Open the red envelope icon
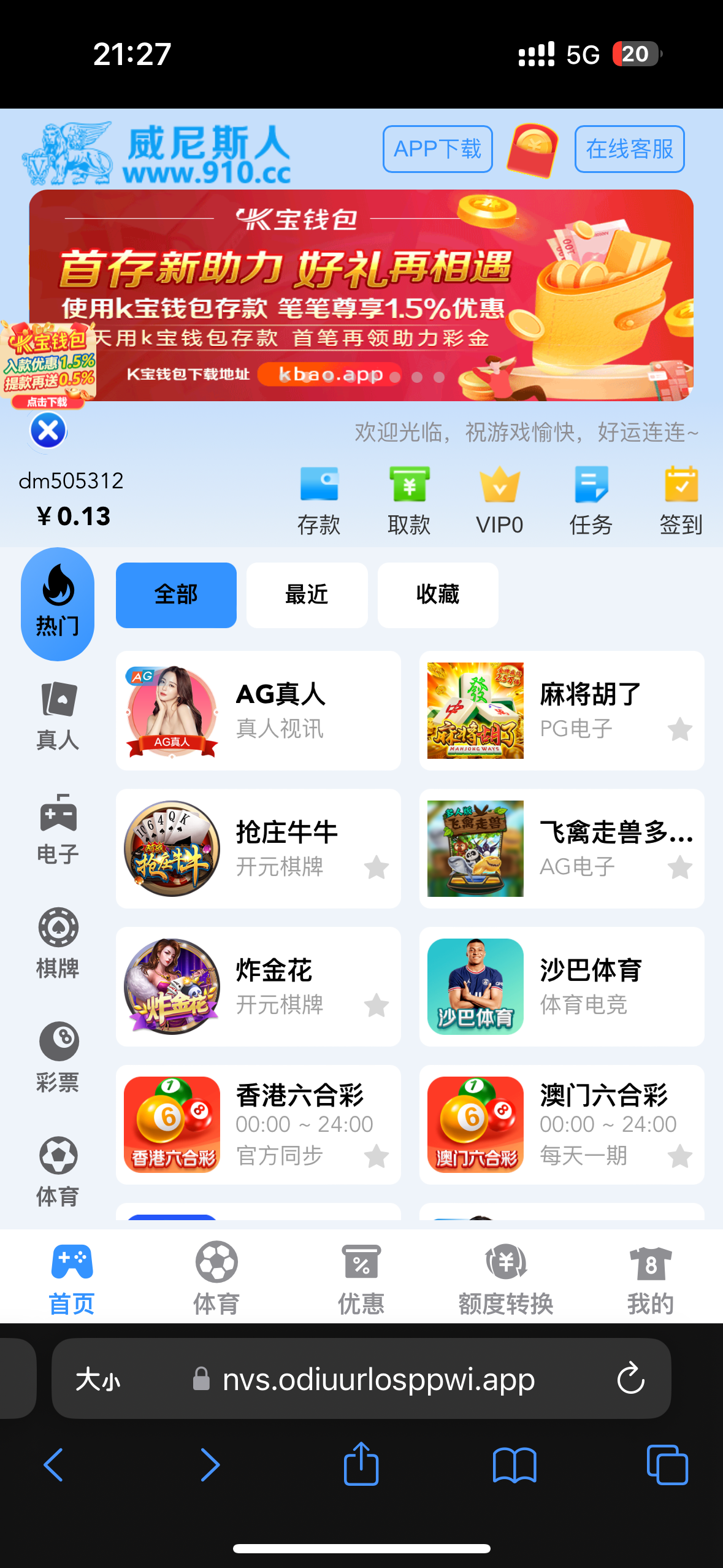 tap(532, 150)
